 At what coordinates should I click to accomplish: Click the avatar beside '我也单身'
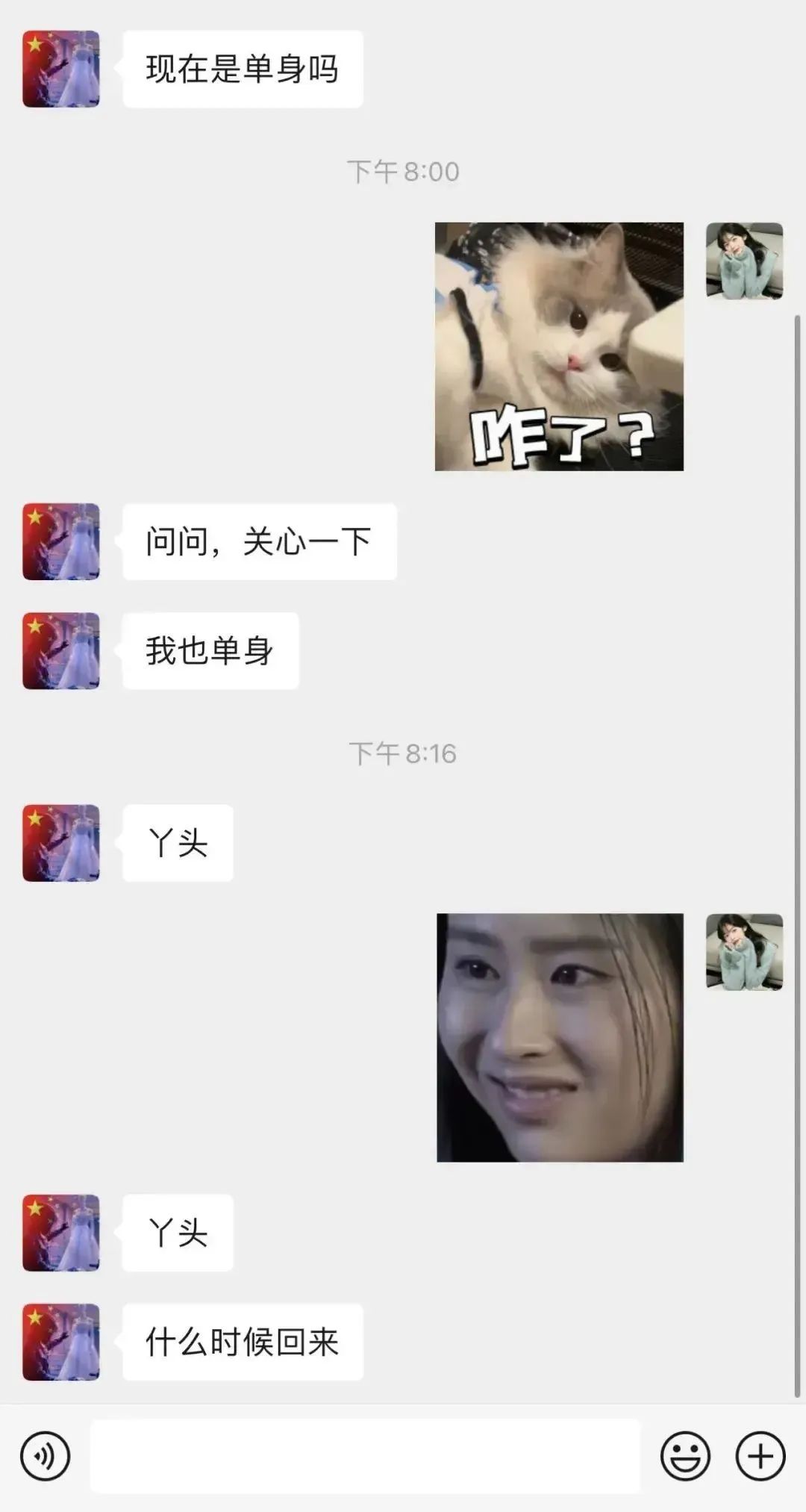coord(61,650)
